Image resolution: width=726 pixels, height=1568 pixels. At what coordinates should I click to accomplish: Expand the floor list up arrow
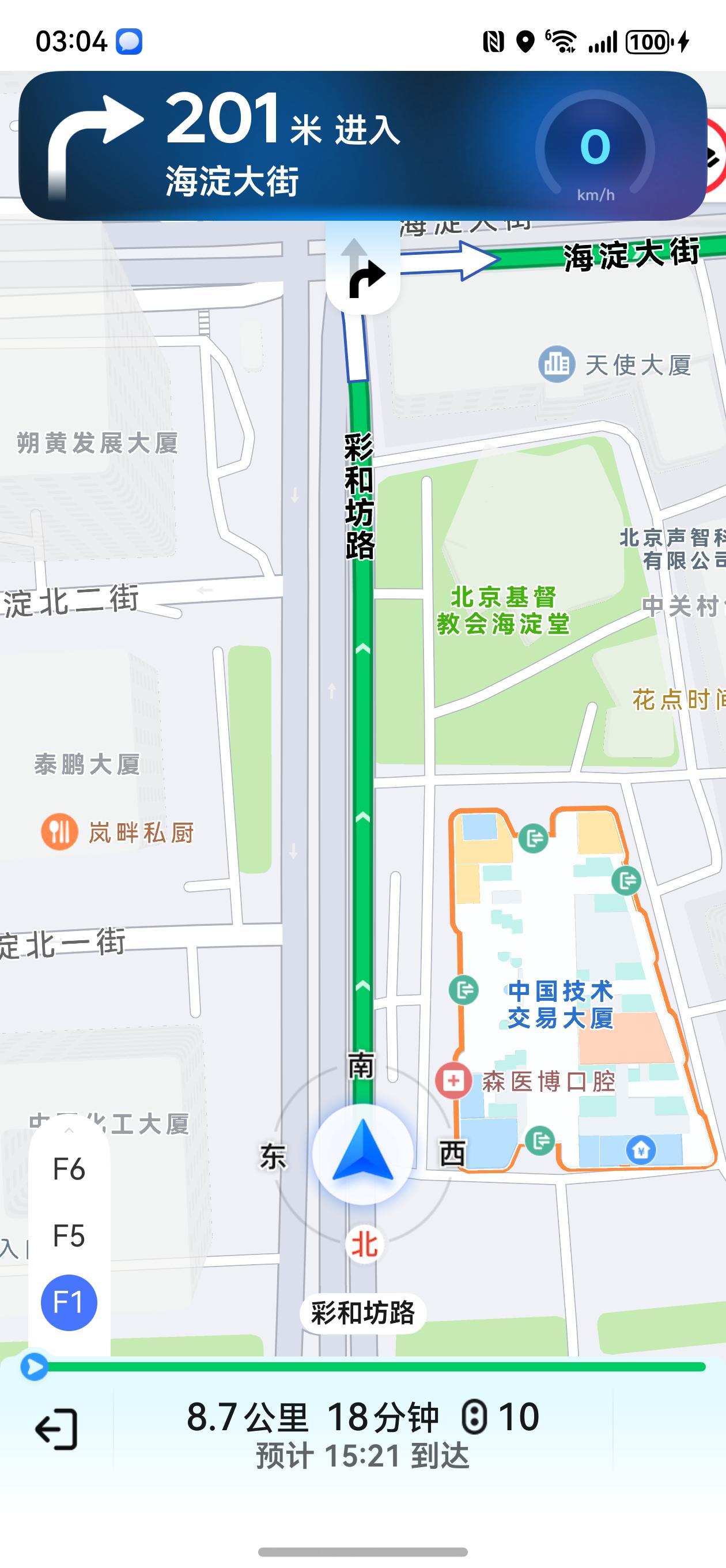pyautogui.click(x=69, y=1131)
